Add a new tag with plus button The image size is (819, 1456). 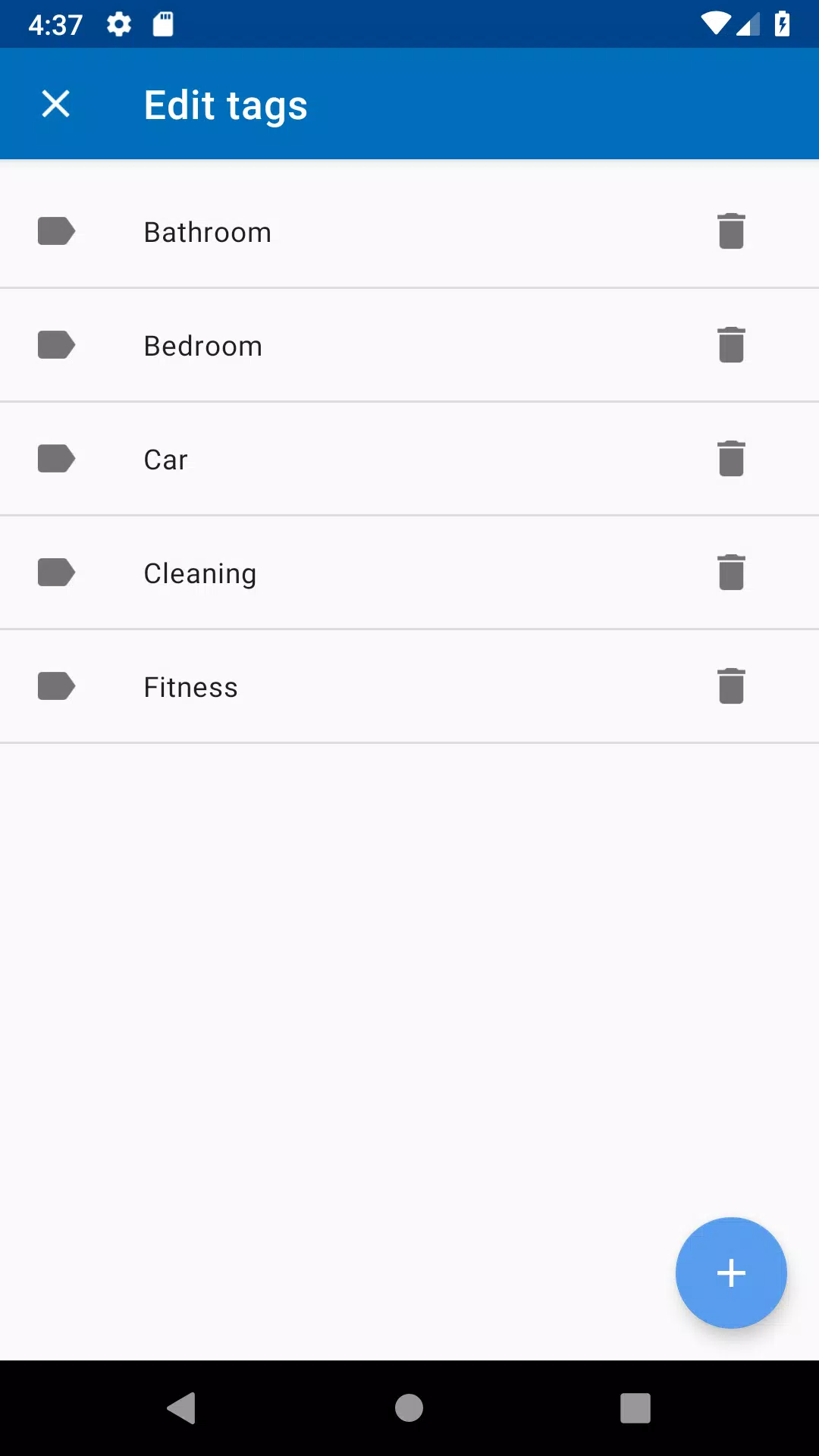(x=731, y=1272)
